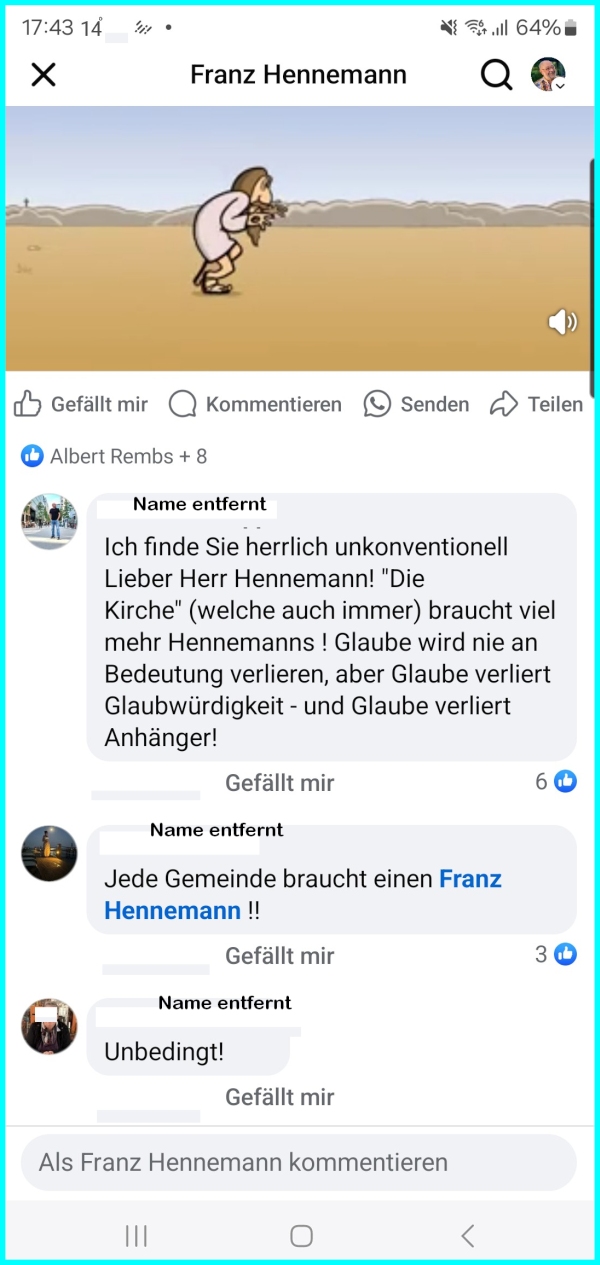Image resolution: width=600 pixels, height=1265 pixels.
Task: Tap Kommentieren under the video
Action: pyautogui.click(x=255, y=404)
